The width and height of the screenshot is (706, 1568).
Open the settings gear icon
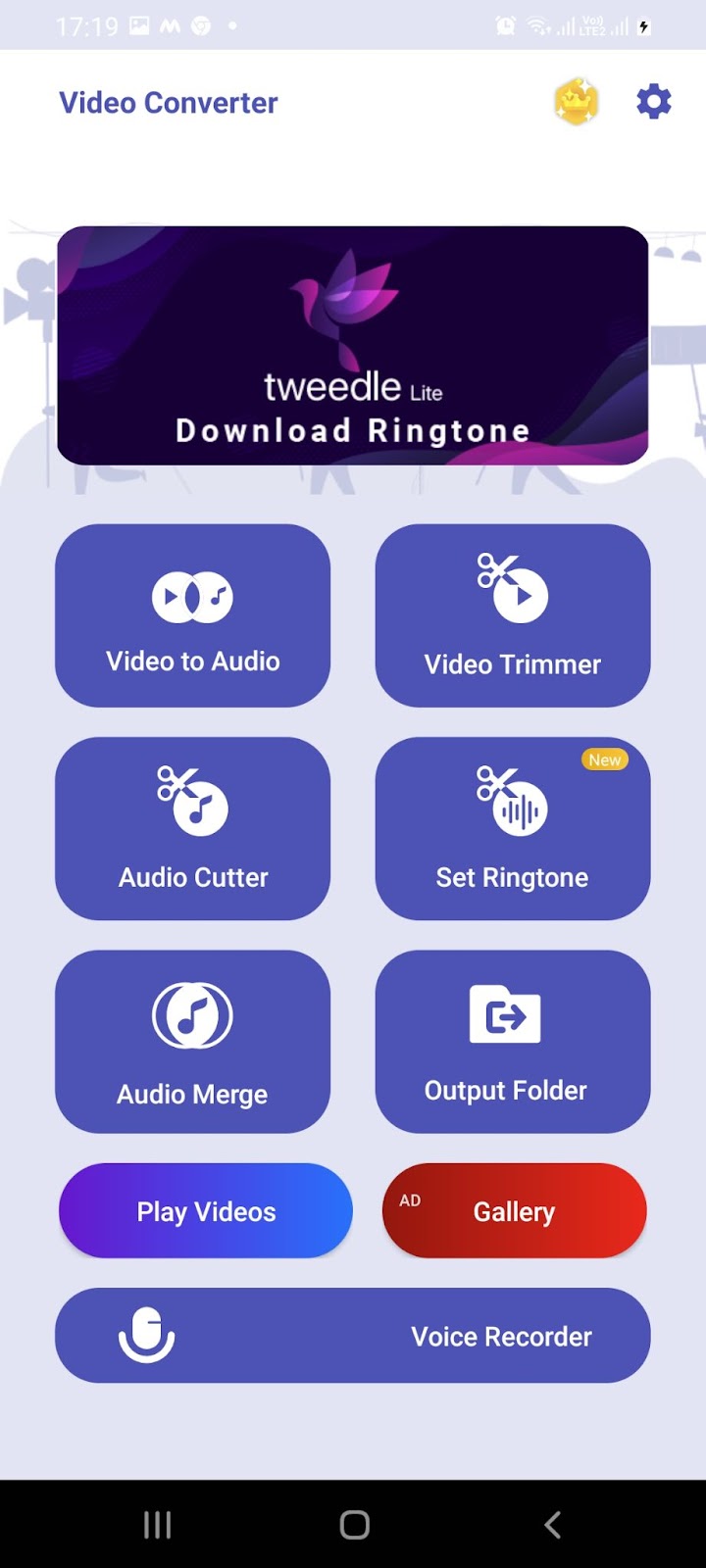(x=654, y=102)
